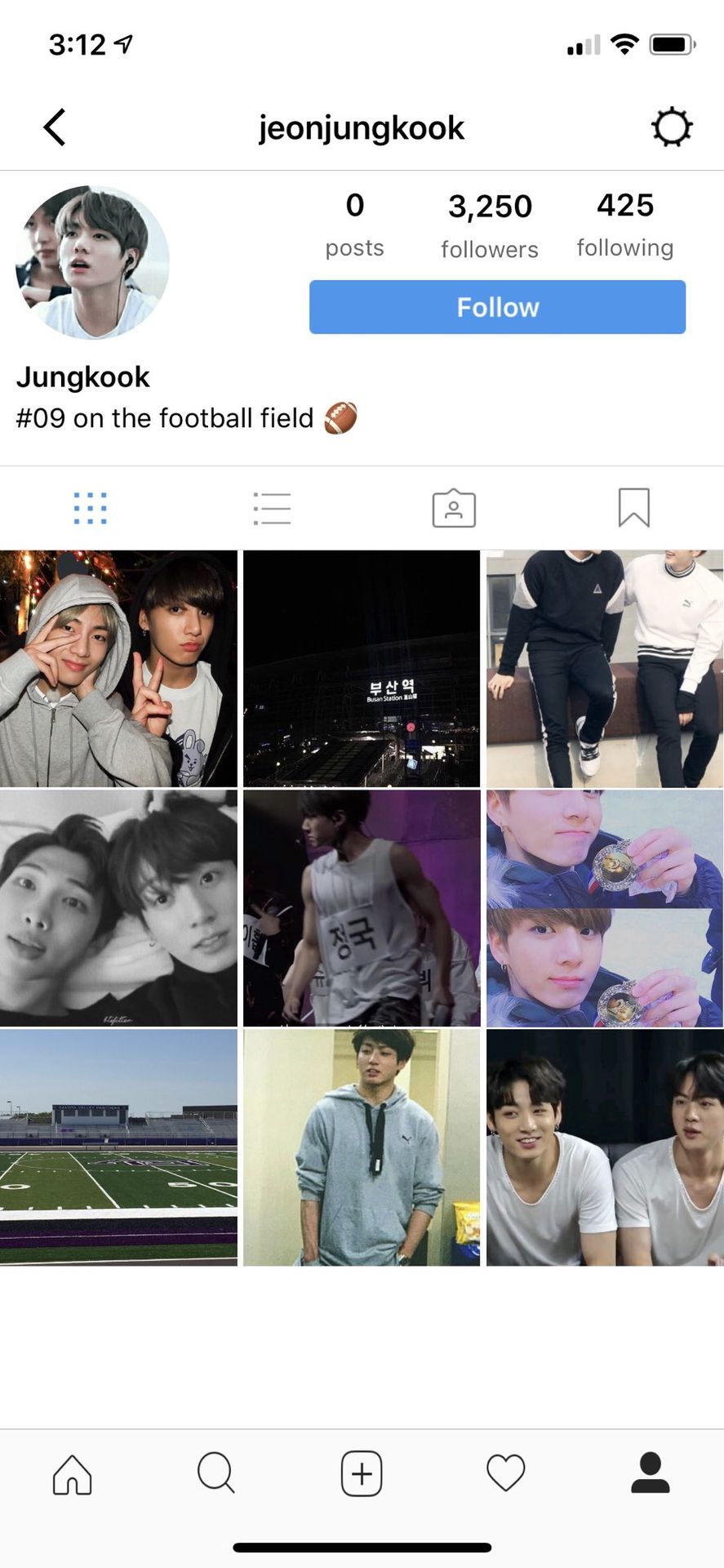View the following list
Viewport: 724px width, 1568px height.
pyautogui.click(x=625, y=223)
